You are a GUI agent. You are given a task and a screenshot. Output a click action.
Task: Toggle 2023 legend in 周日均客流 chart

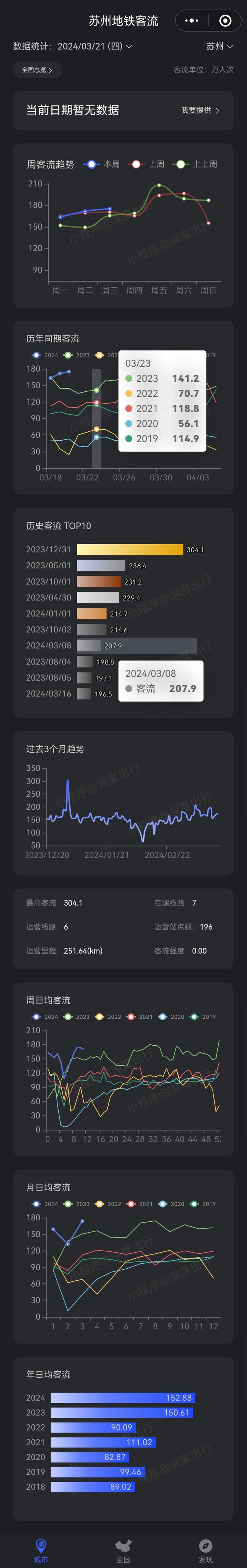(77, 1016)
